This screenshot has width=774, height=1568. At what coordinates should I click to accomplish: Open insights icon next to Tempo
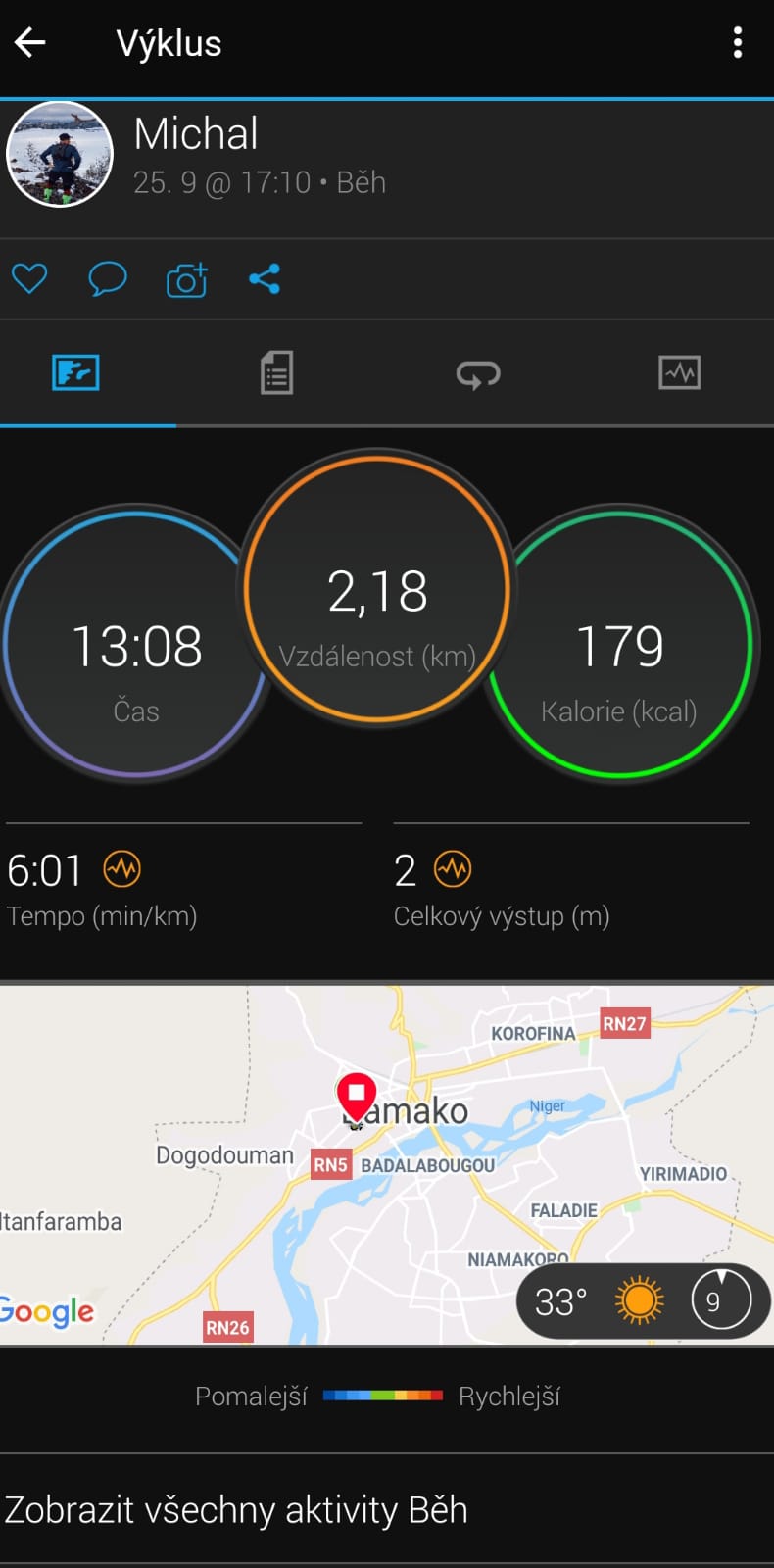click(x=122, y=869)
